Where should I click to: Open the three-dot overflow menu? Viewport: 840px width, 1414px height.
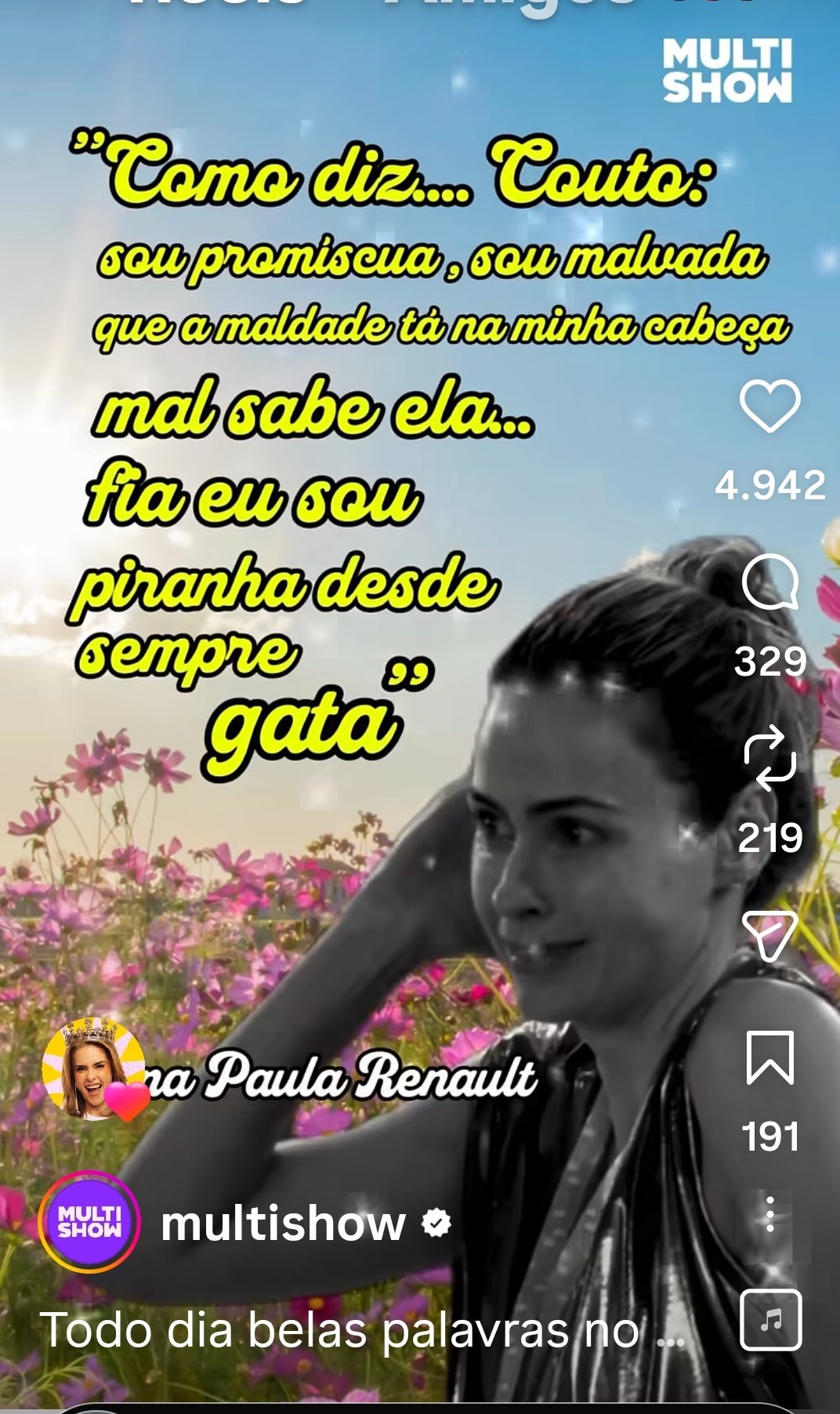769,1213
